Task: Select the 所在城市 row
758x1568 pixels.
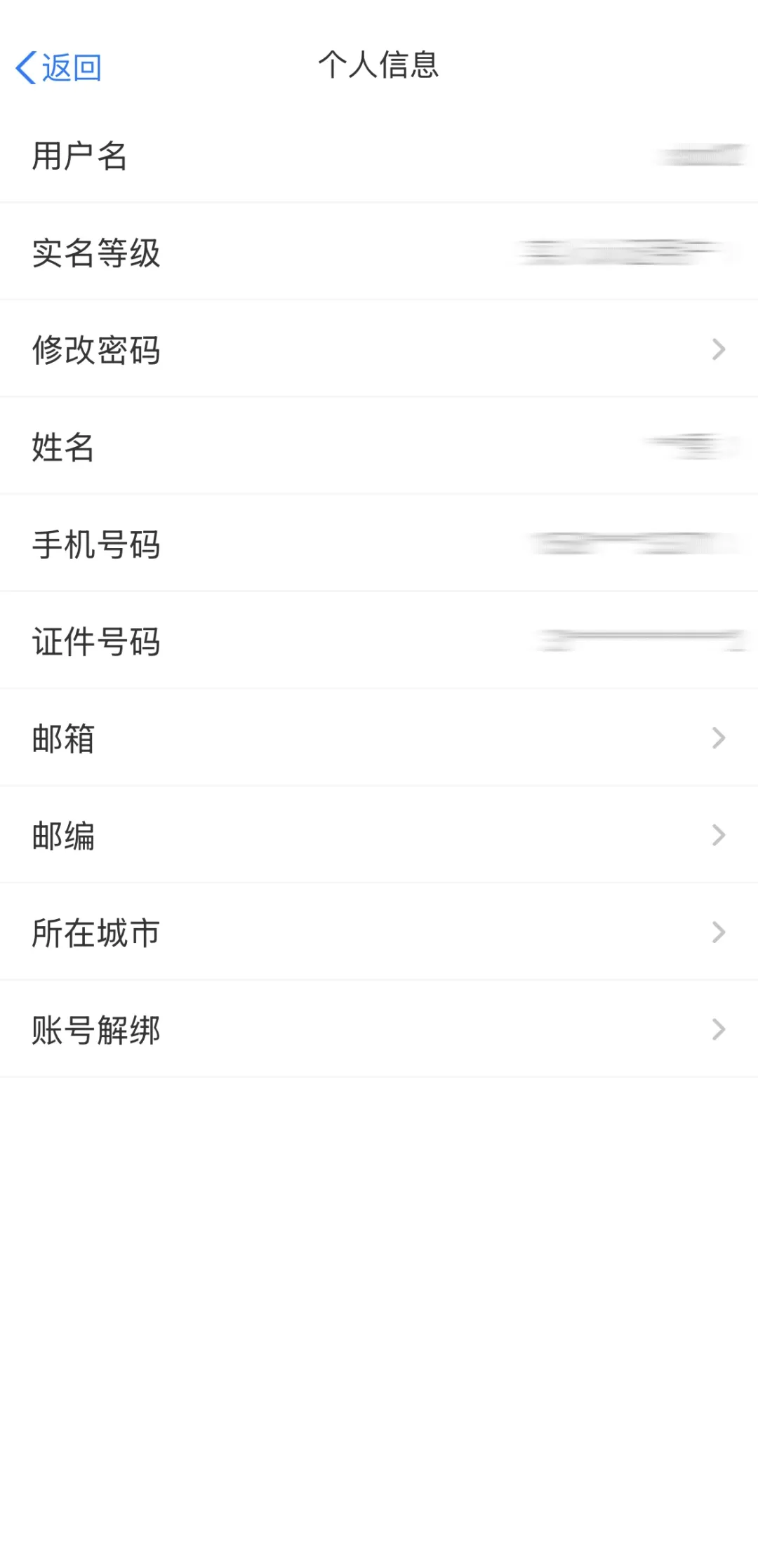Action: click(x=379, y=932)
